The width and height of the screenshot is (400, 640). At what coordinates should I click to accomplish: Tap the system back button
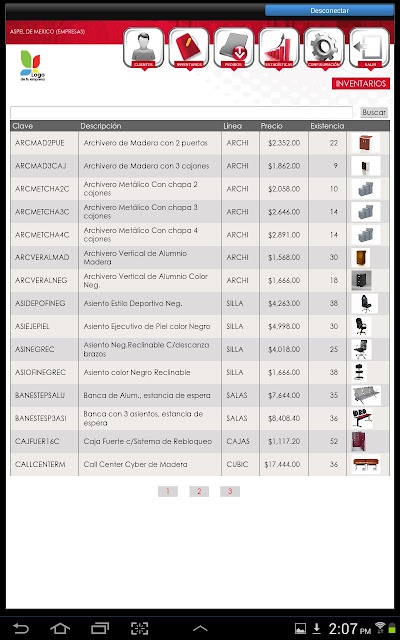20,628
